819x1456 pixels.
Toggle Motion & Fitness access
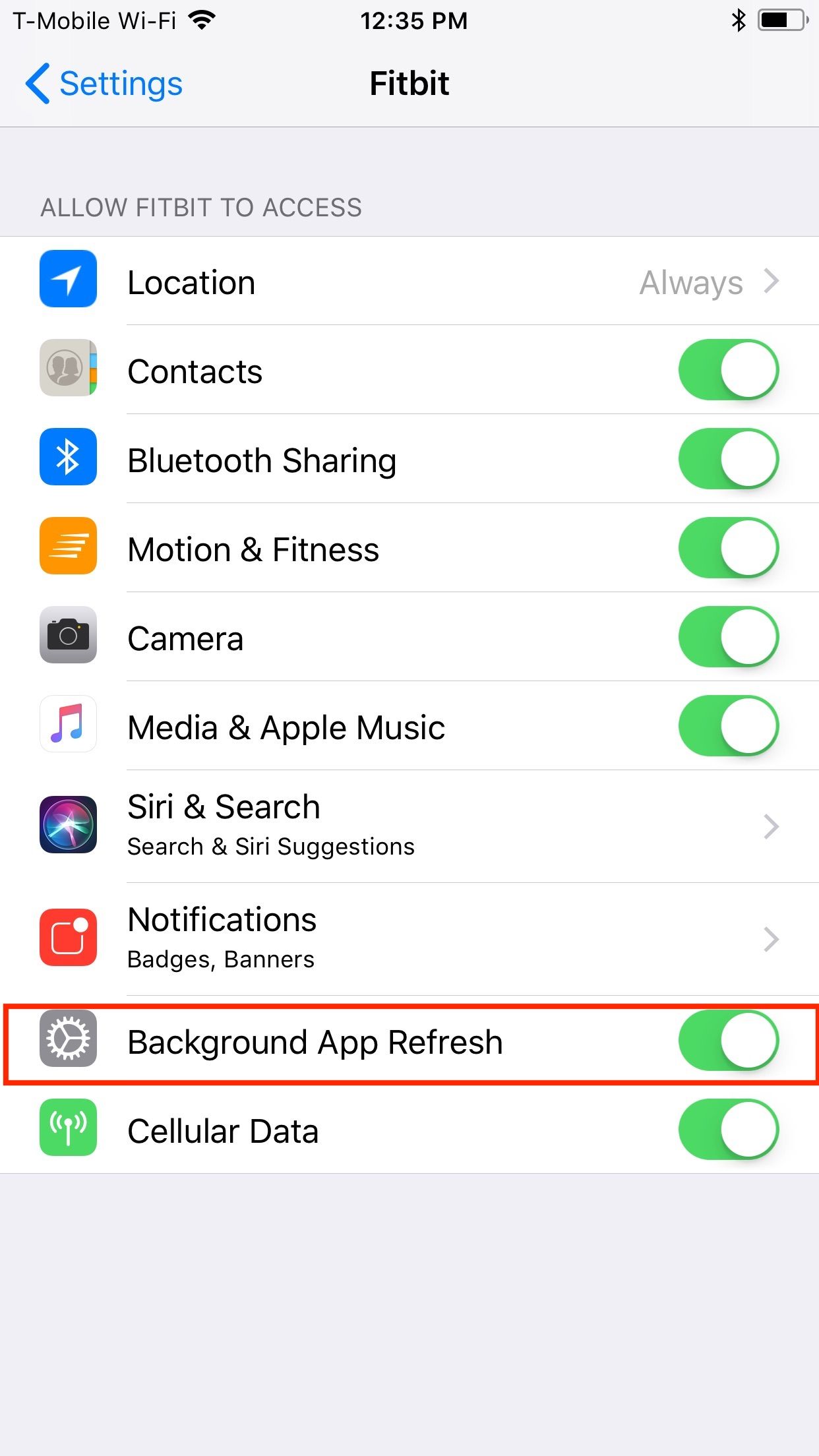click(x=728, y=548)
